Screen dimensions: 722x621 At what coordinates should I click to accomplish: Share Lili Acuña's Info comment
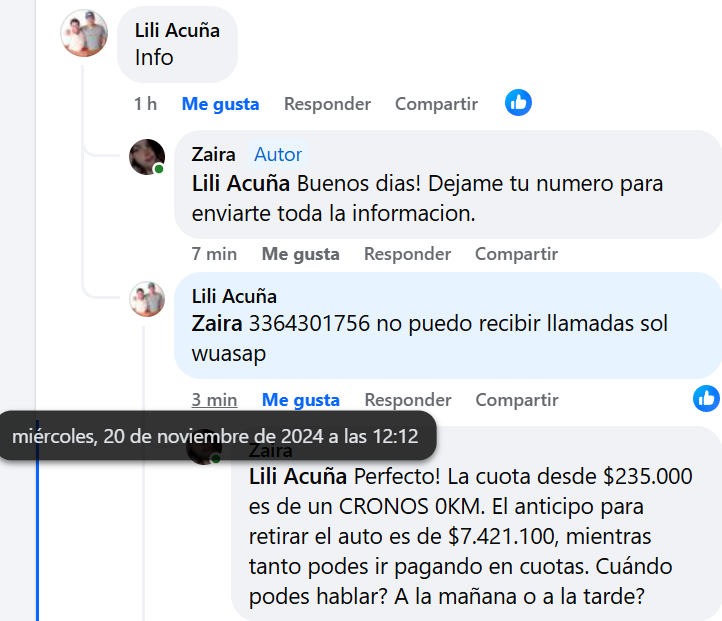[436, 104]
